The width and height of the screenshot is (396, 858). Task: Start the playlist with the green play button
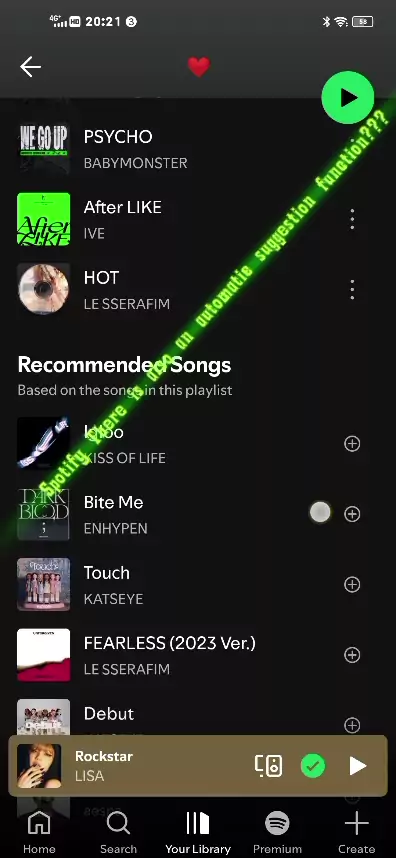pos(348,98)
